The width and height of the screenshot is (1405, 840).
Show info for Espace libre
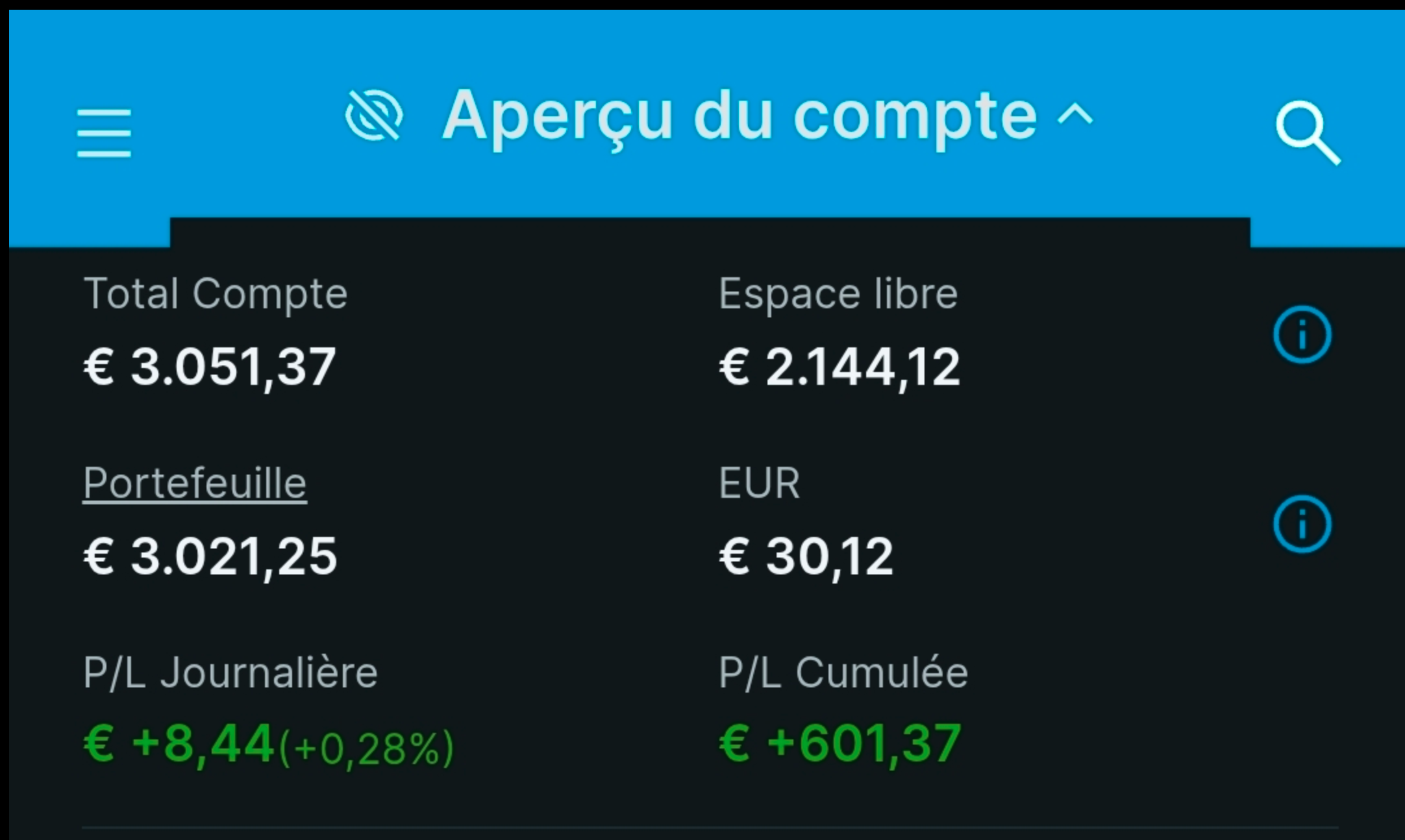(1302, 334)
